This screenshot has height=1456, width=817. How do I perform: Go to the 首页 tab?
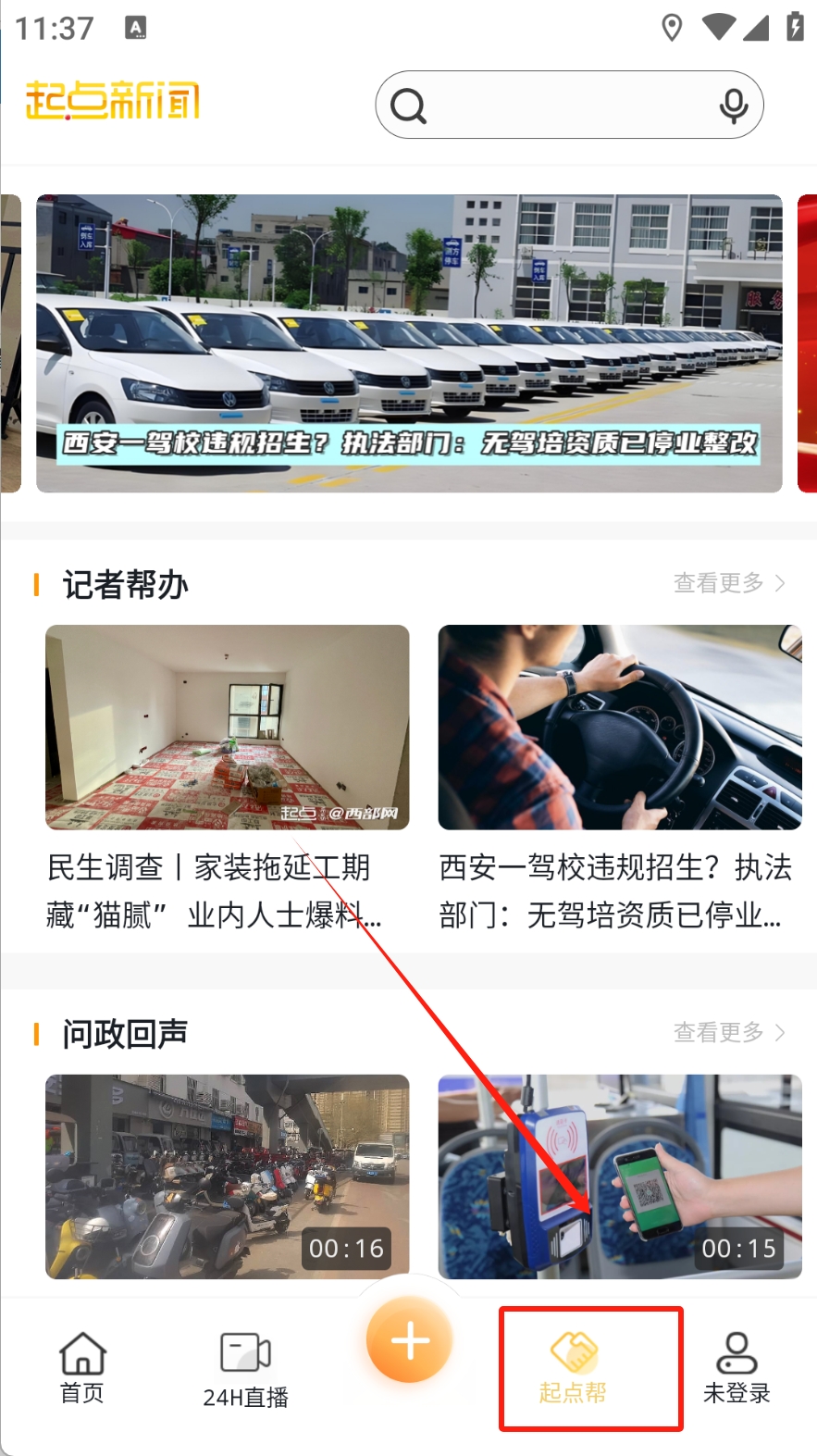click(82, 1368)
